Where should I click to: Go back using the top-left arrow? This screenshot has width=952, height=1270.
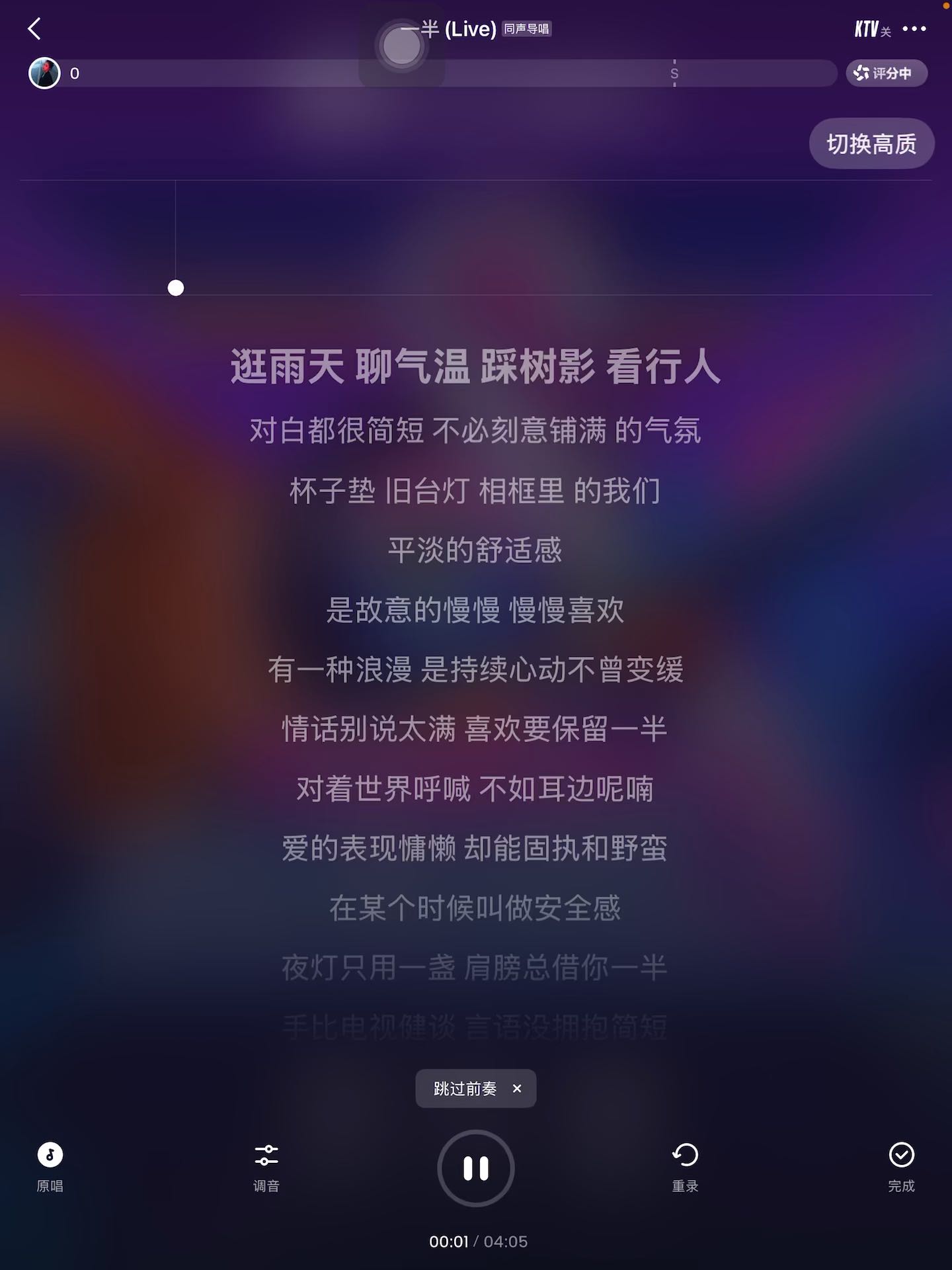tap(34, 29)
